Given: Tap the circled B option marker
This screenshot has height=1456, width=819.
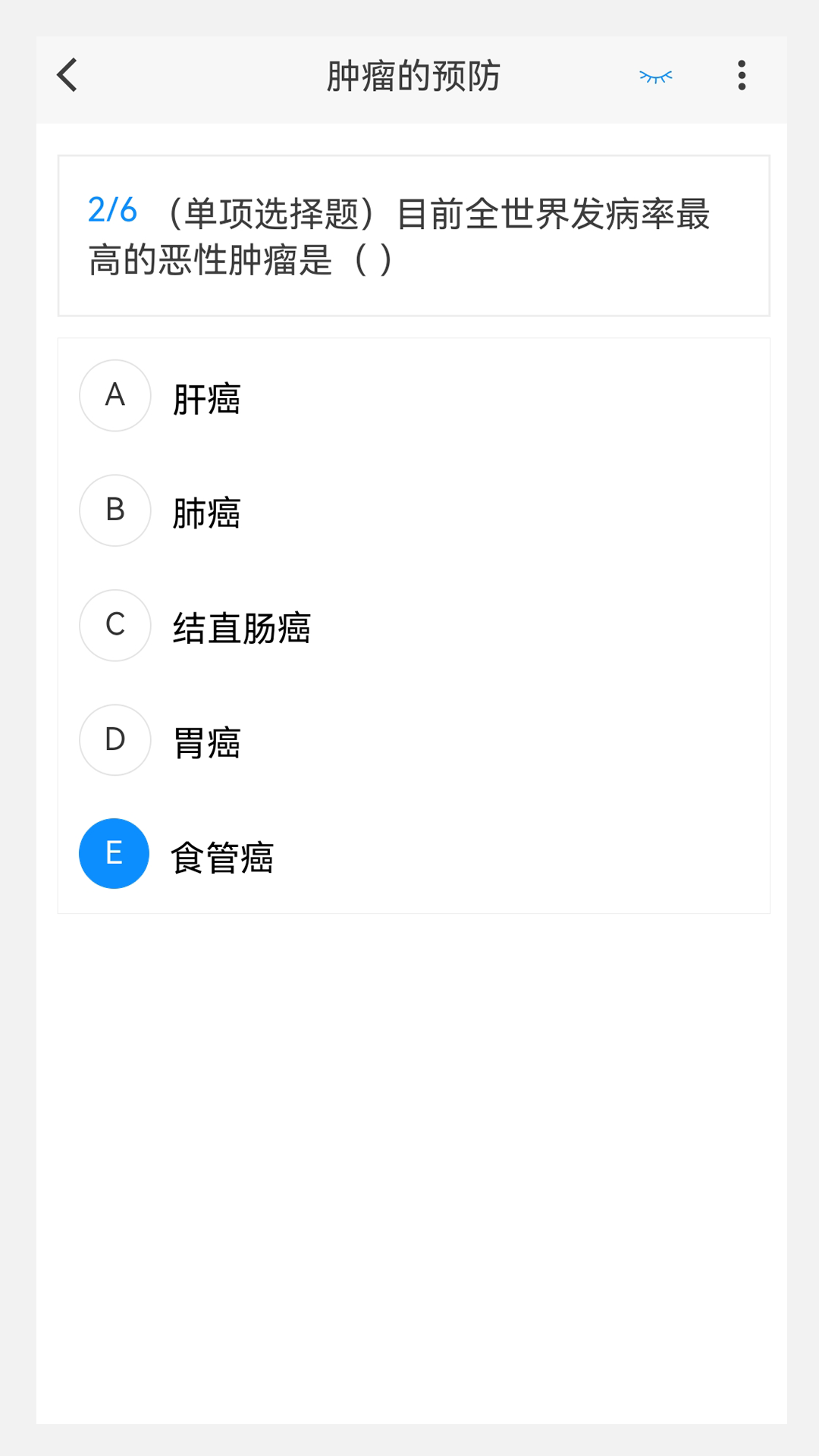Looking at the screenshot, I should pos(115,510).
